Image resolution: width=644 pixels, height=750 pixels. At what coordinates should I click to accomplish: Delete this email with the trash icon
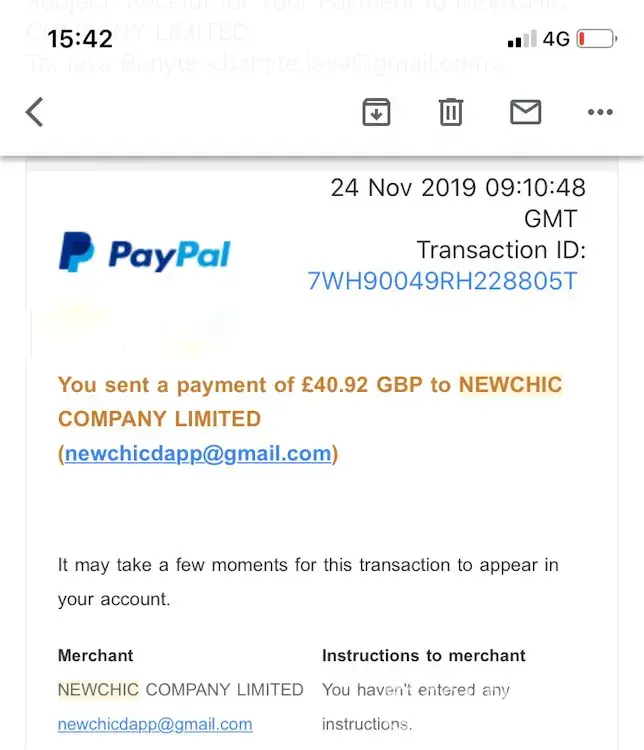pos(451,112)
